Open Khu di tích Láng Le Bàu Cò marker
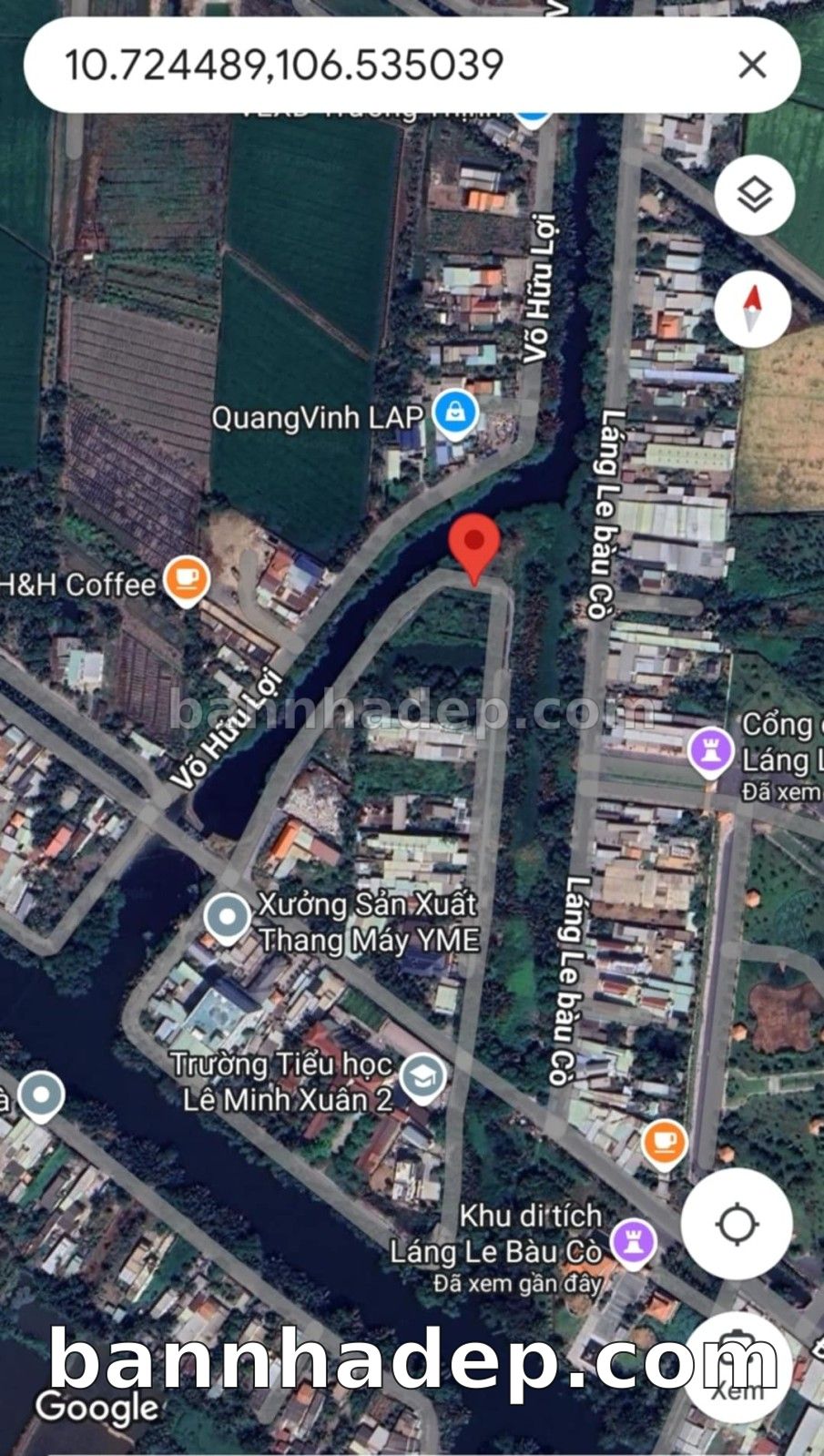This screenshot has height=1456, width=824. (633, 1241)
